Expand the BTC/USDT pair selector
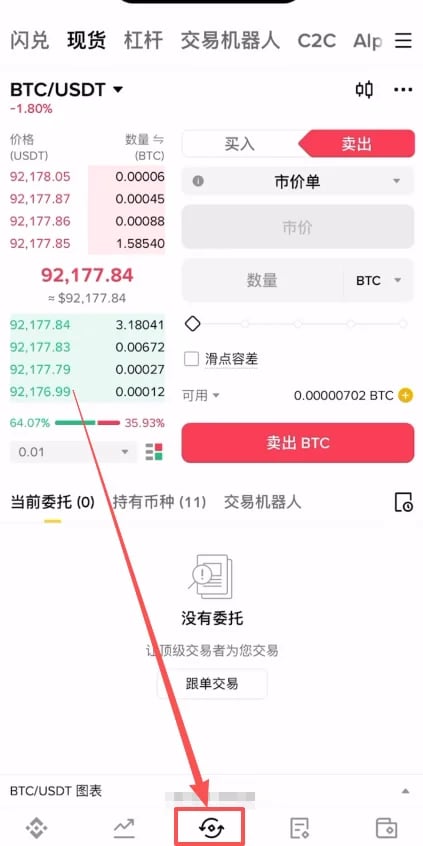Screen dimensions: 423x846 coord(66,90)
